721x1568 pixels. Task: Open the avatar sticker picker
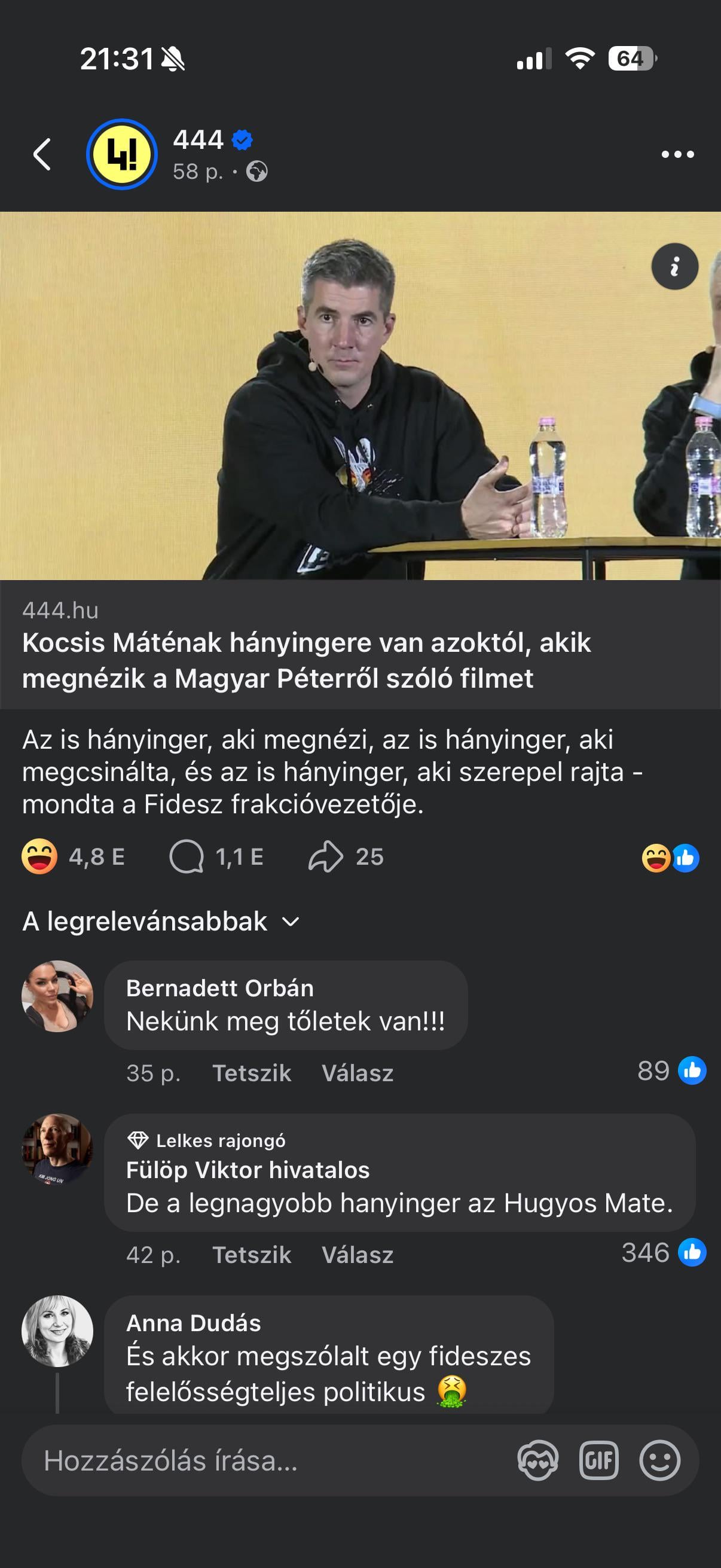coord(537,1460)
